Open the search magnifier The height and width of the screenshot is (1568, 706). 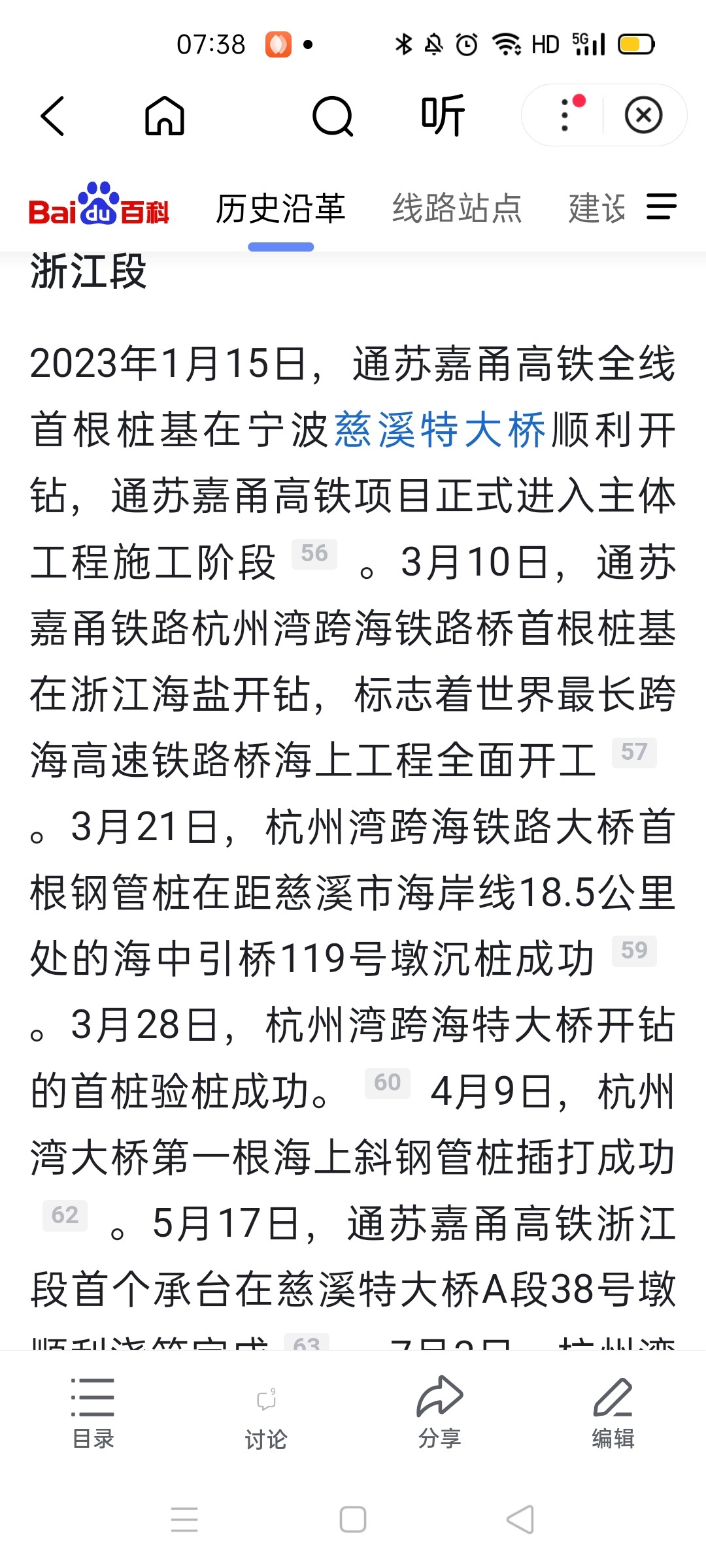(333, 116)
